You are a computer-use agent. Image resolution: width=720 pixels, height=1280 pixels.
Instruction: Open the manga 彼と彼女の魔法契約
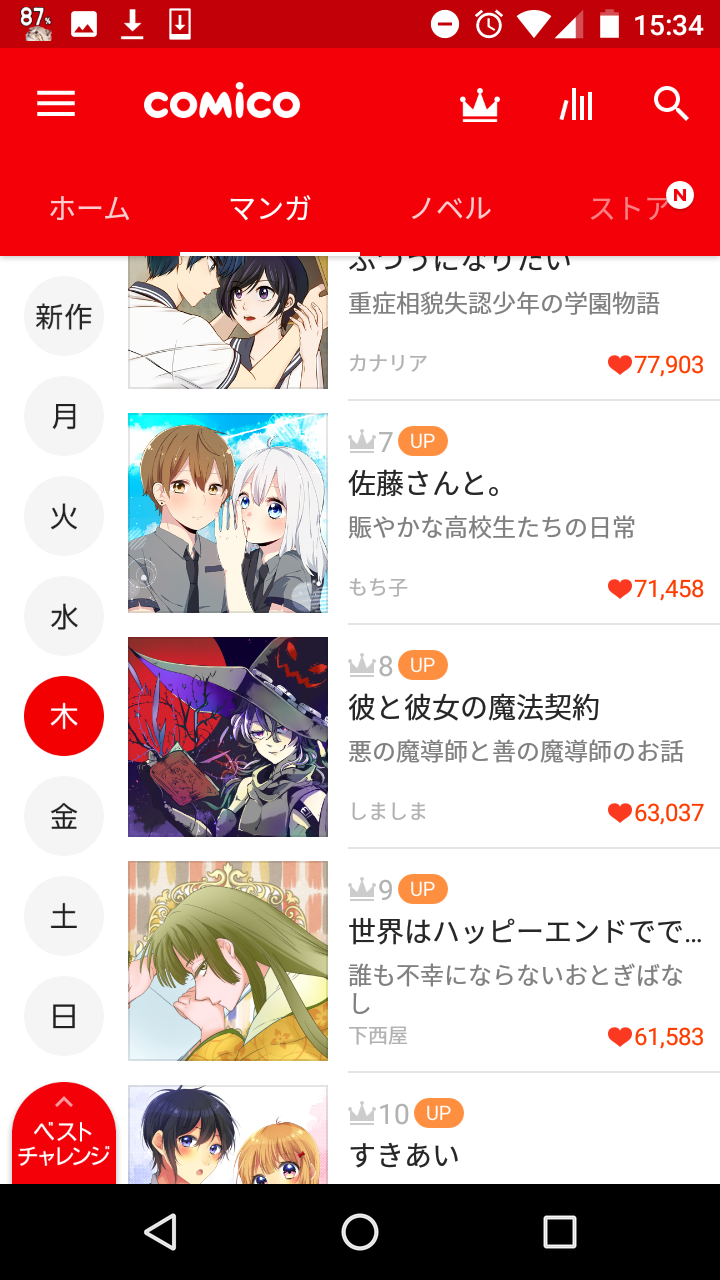coord(473,708)
